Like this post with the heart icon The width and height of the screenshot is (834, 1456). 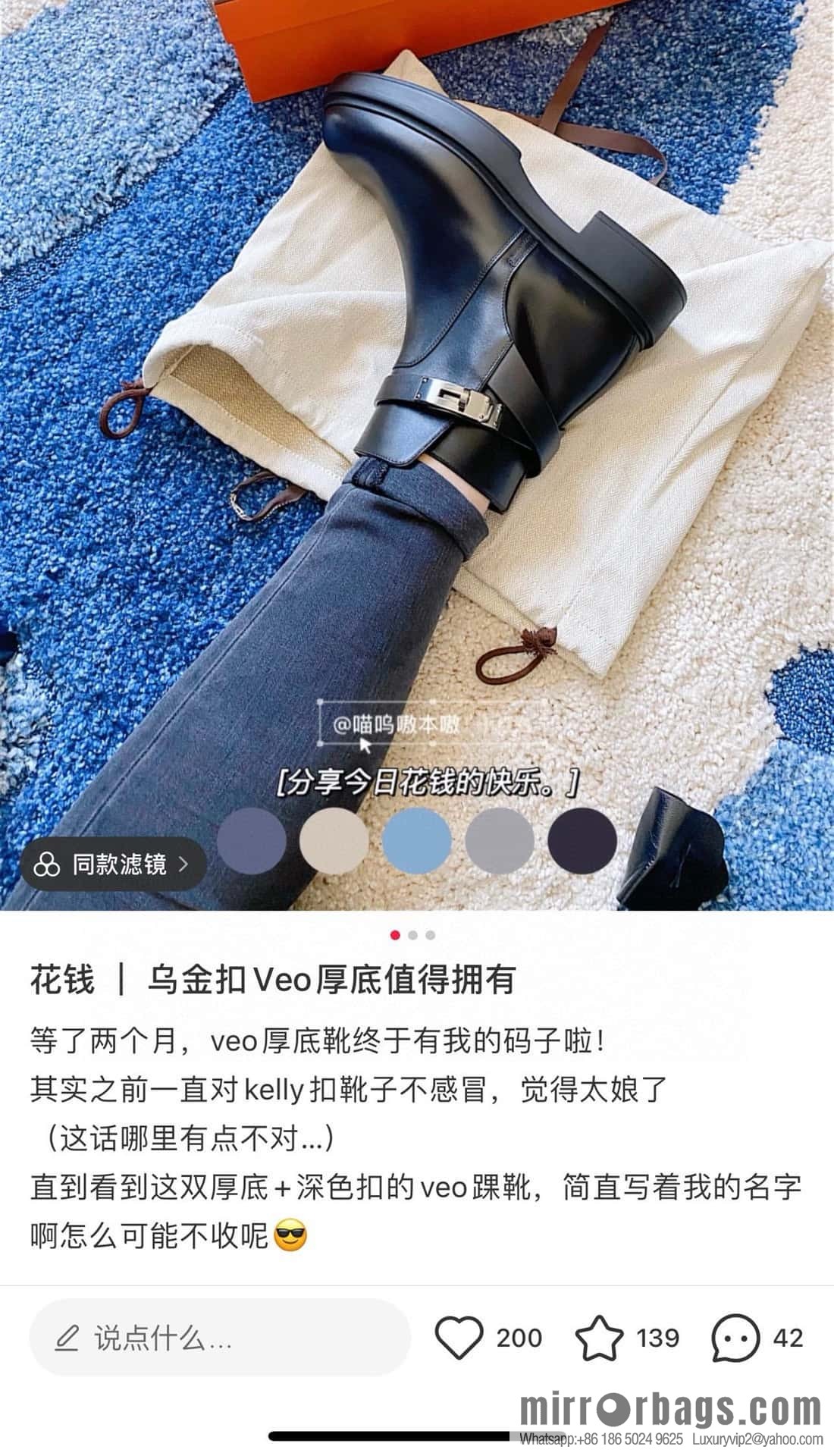tap(459, 1337)
